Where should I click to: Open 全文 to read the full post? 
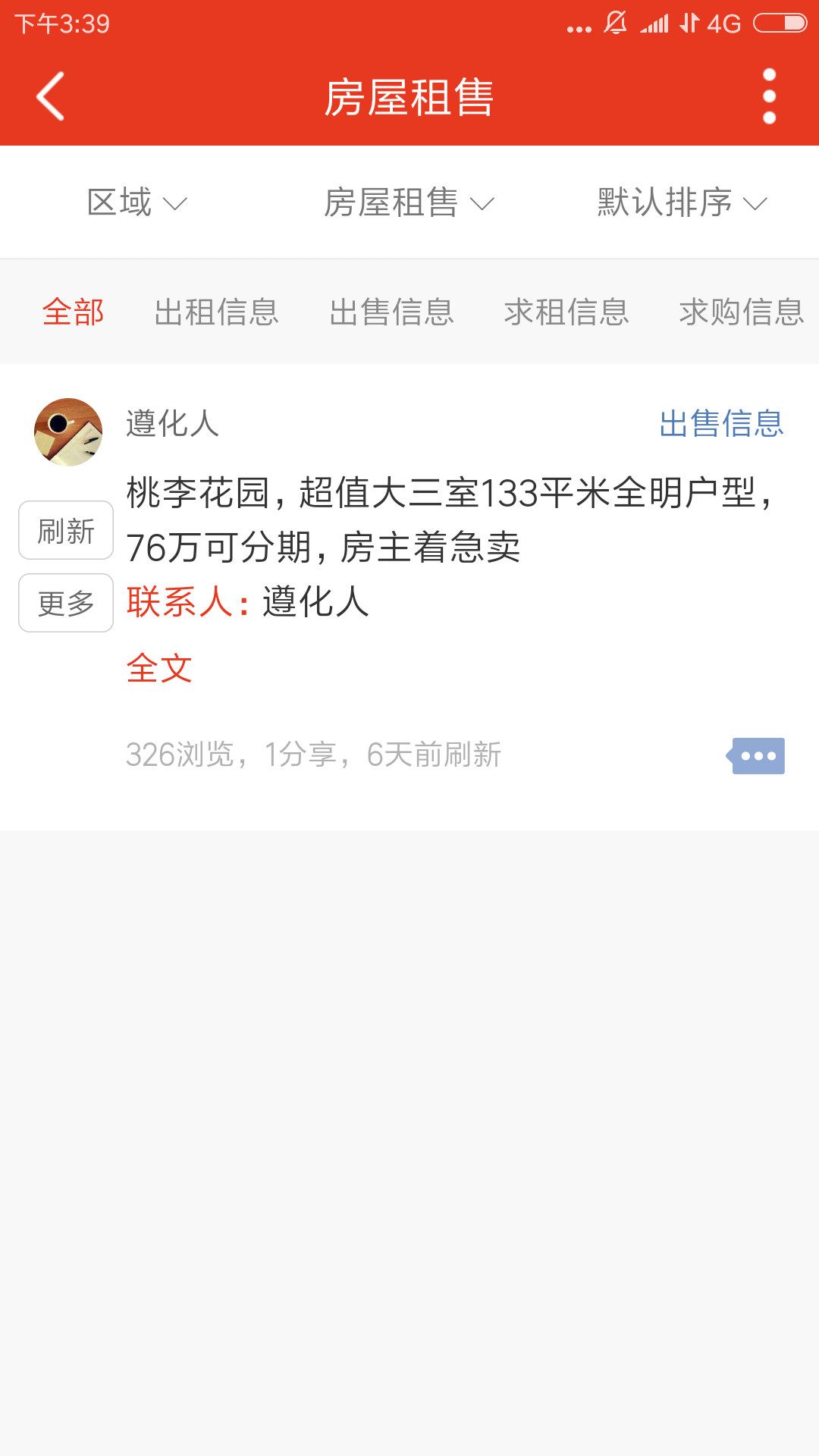pyautogui.click(x=159, y=668)
